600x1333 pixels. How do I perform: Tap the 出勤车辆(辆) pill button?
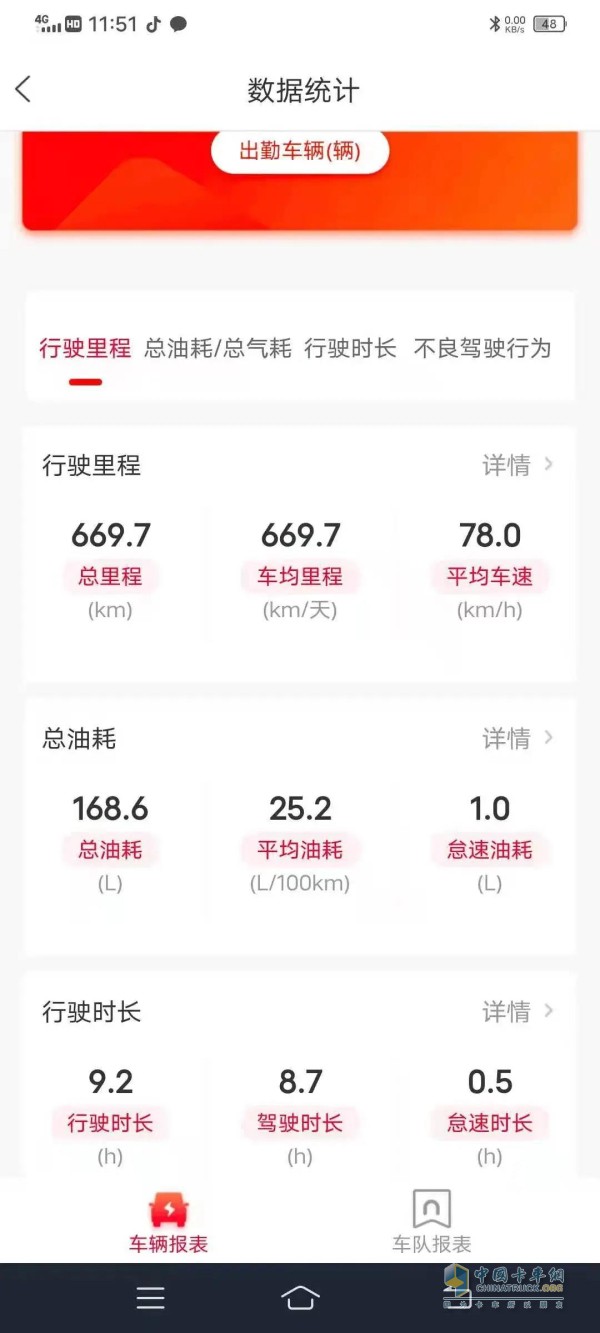(300, 152)
